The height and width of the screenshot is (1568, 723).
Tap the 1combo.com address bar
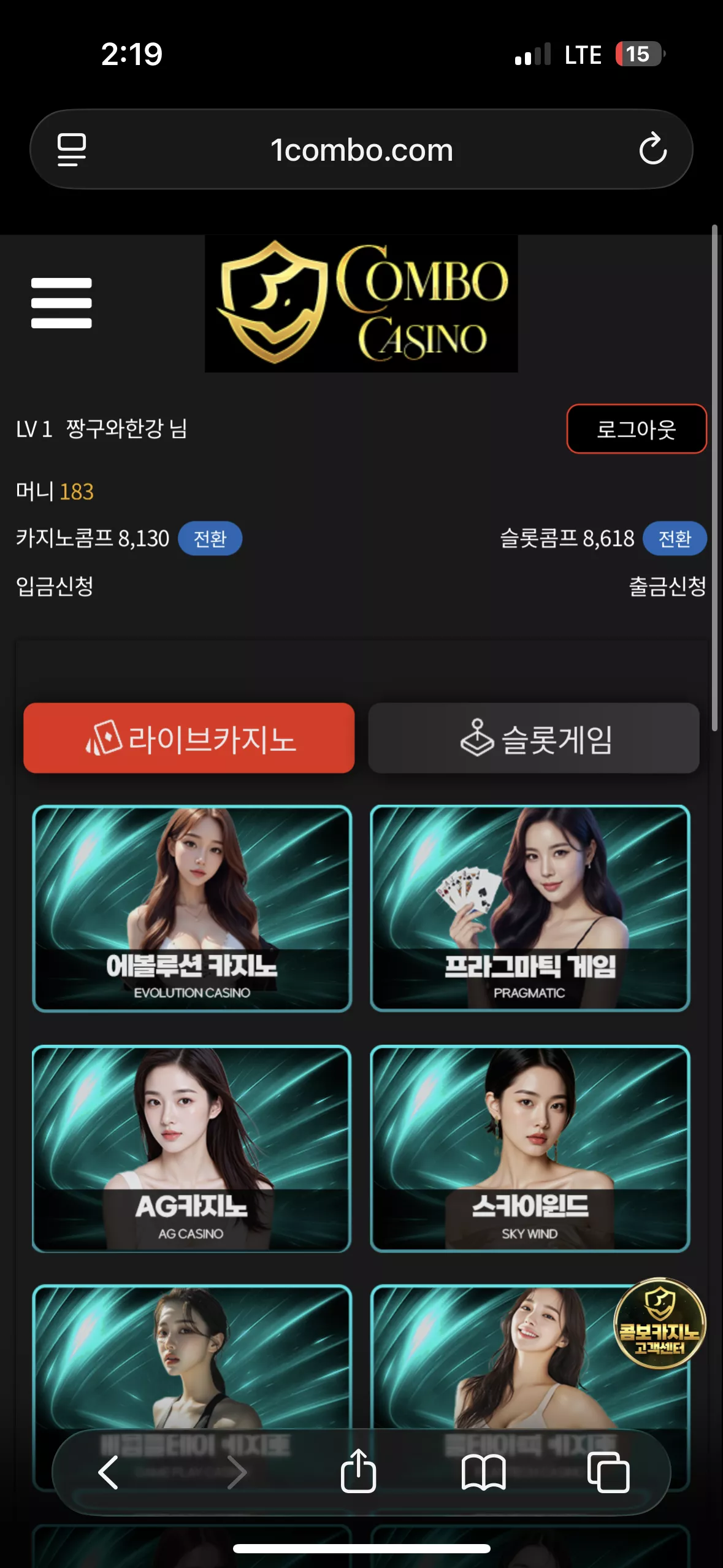362,149
